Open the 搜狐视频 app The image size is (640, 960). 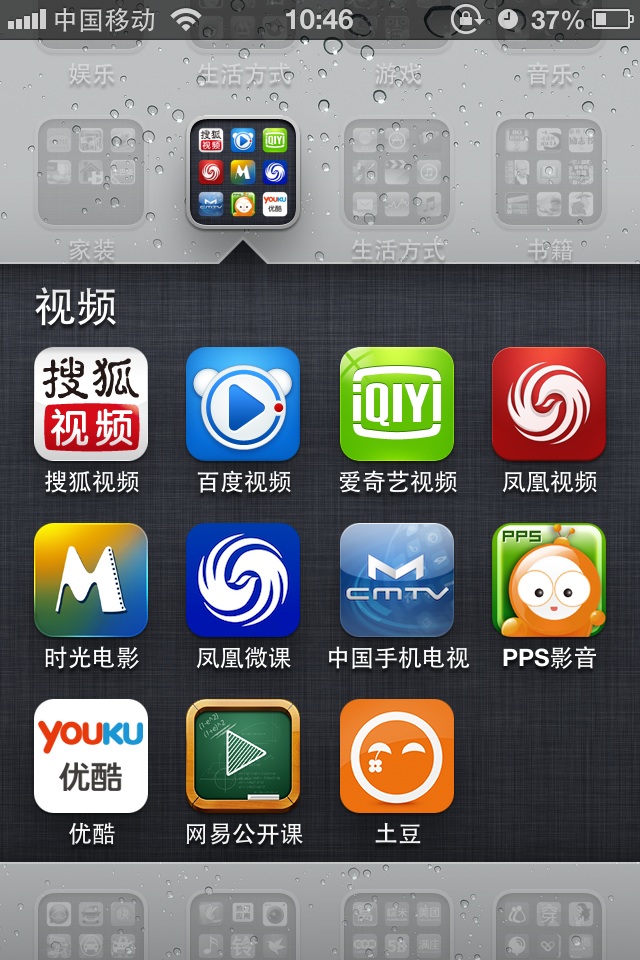(91, 404)
